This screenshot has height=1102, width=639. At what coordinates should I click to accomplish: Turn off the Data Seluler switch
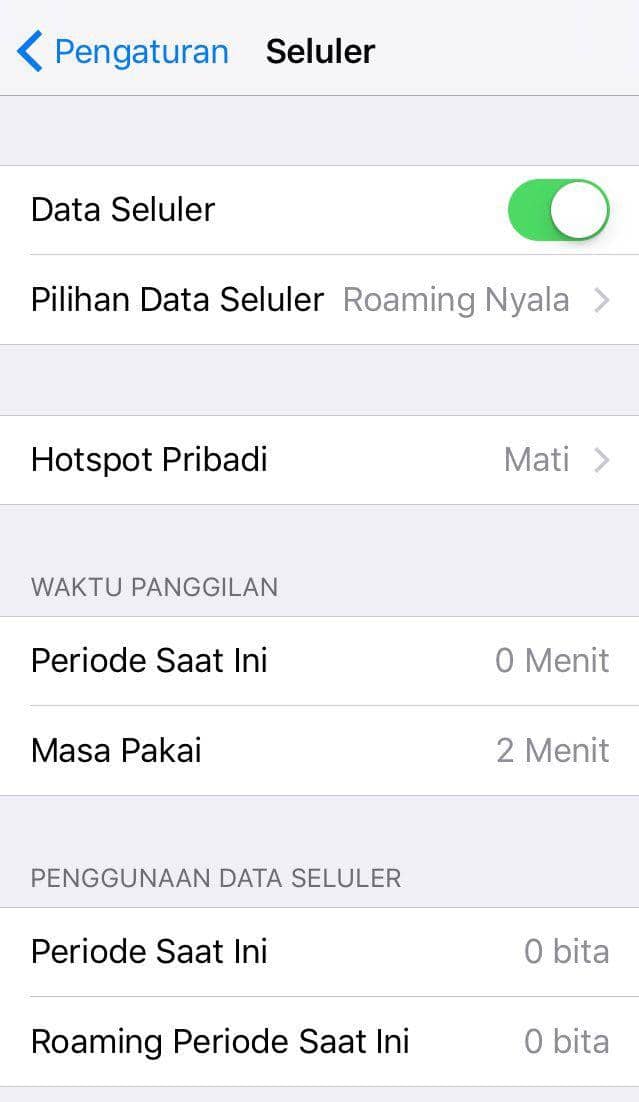click(558, 210)
